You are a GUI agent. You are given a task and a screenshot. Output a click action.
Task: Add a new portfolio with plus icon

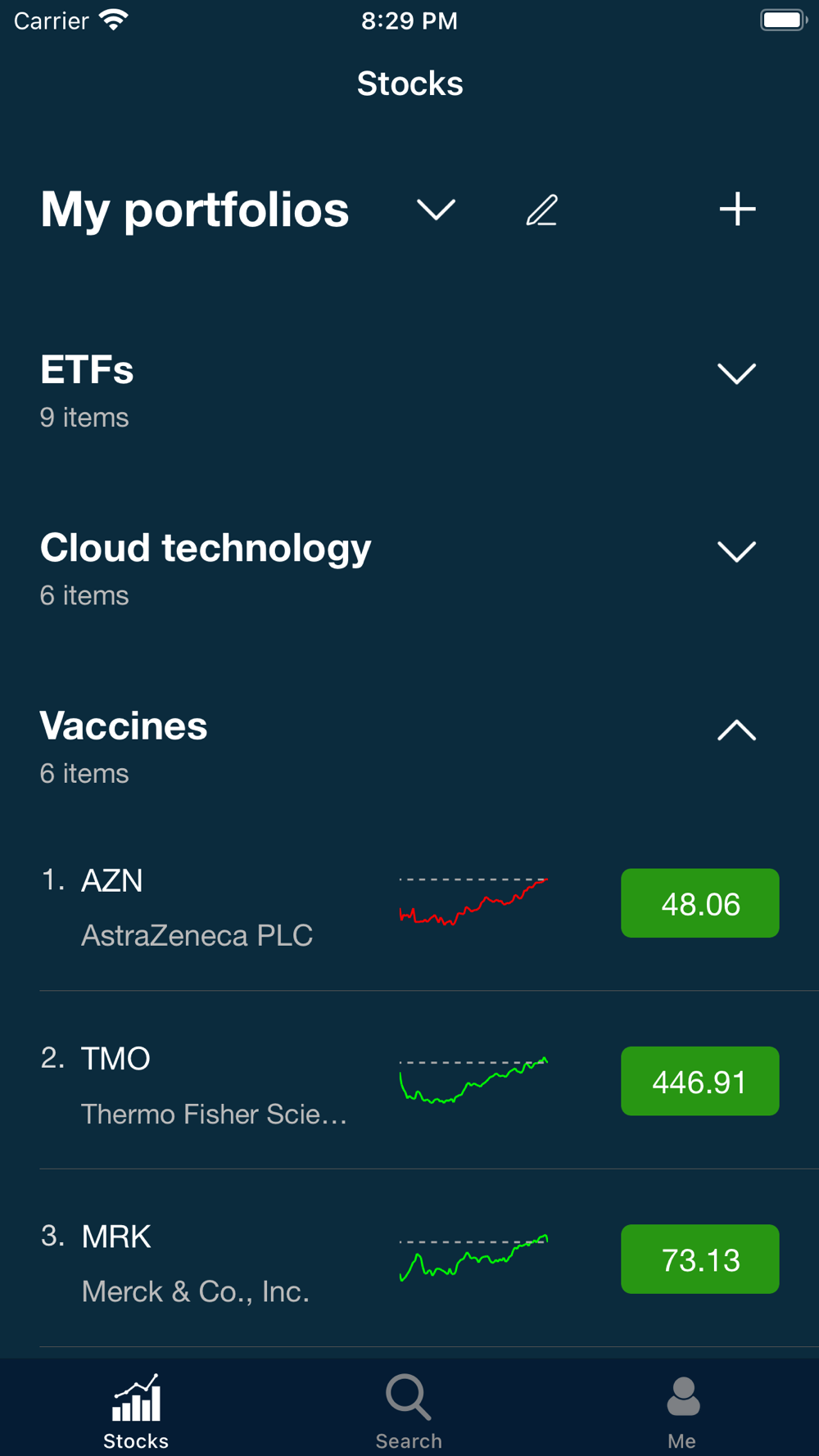click(737, 209)
